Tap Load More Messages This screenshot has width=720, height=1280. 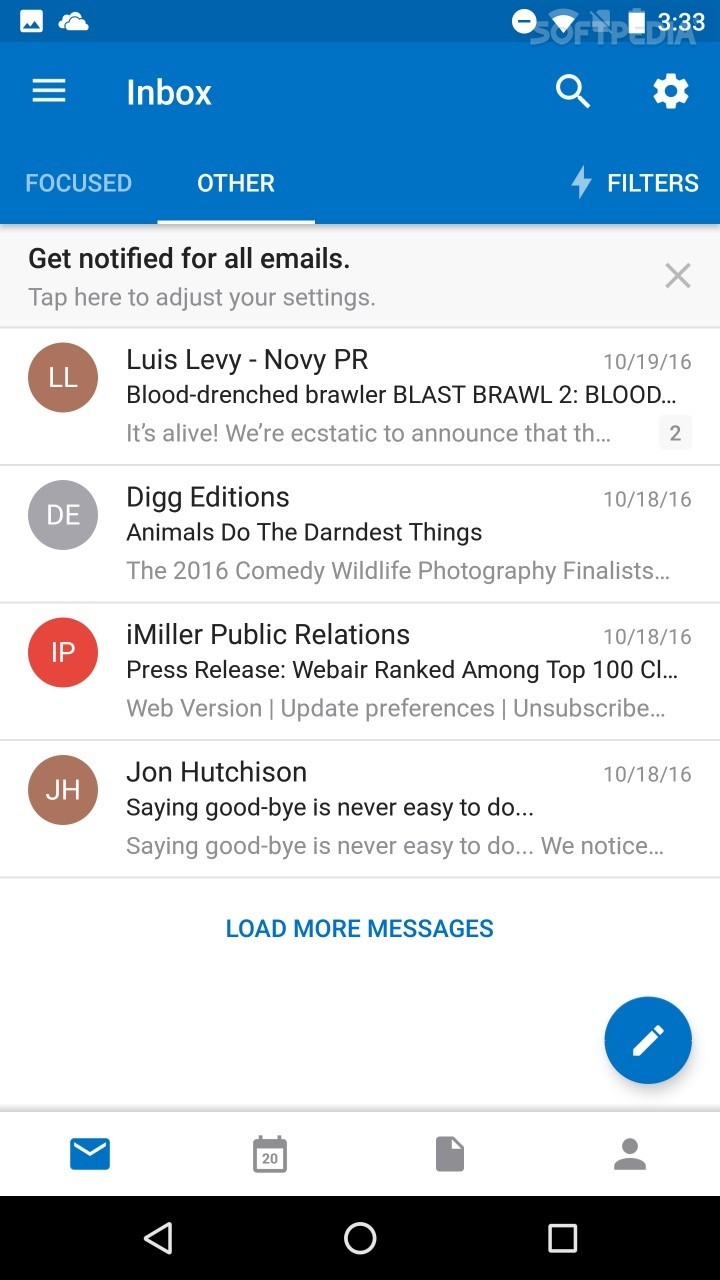359,928
